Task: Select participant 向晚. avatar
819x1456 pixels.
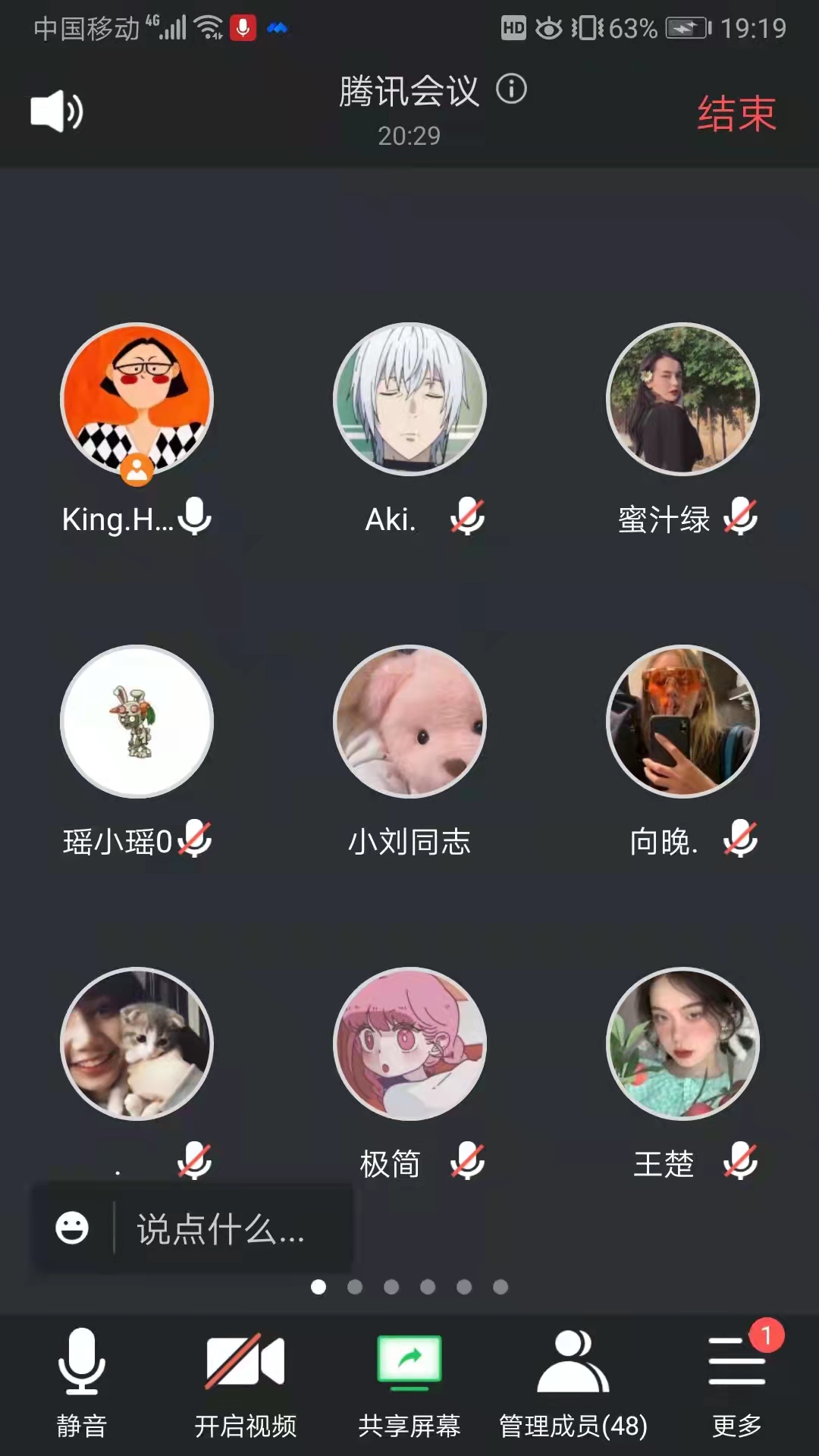Action: point(682,721)
